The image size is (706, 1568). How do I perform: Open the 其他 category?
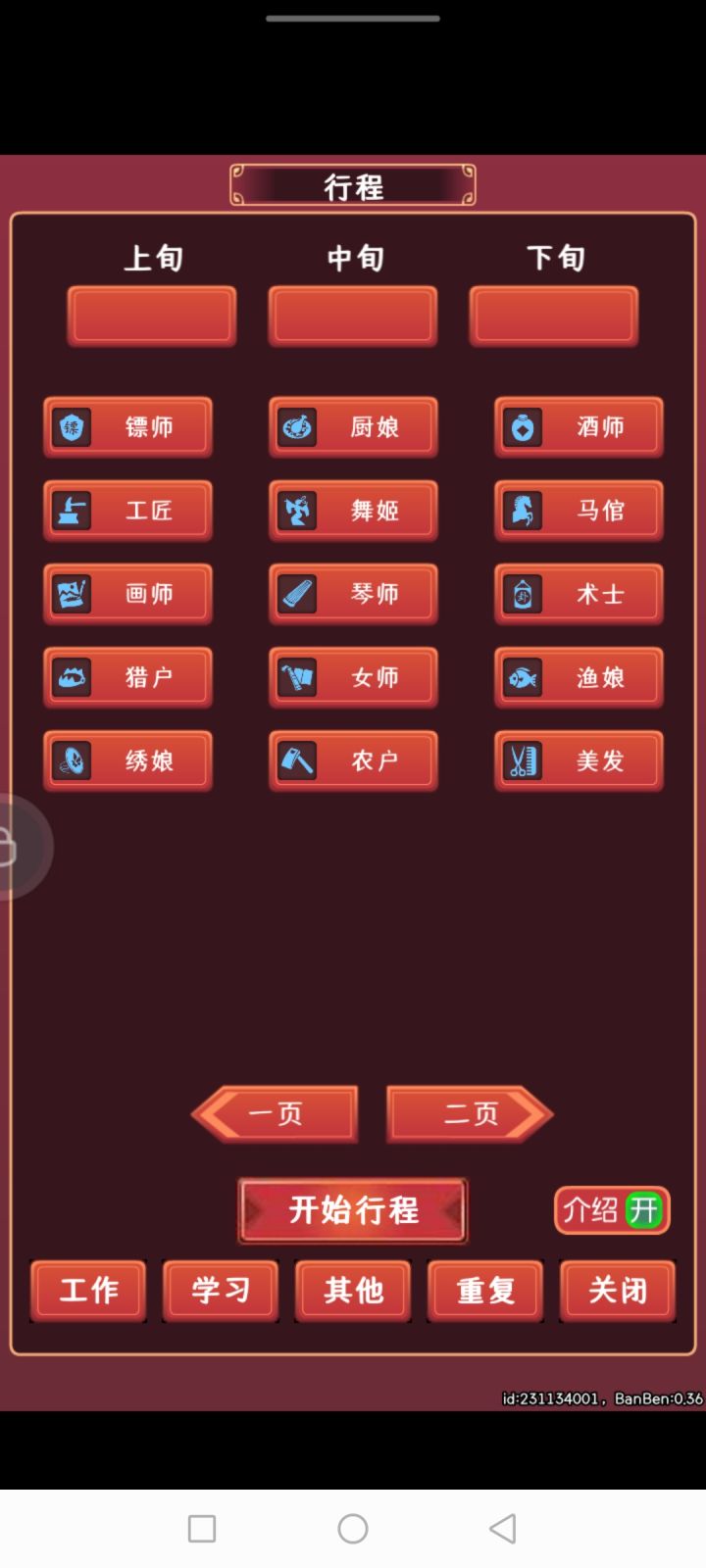pos(353,1291)
